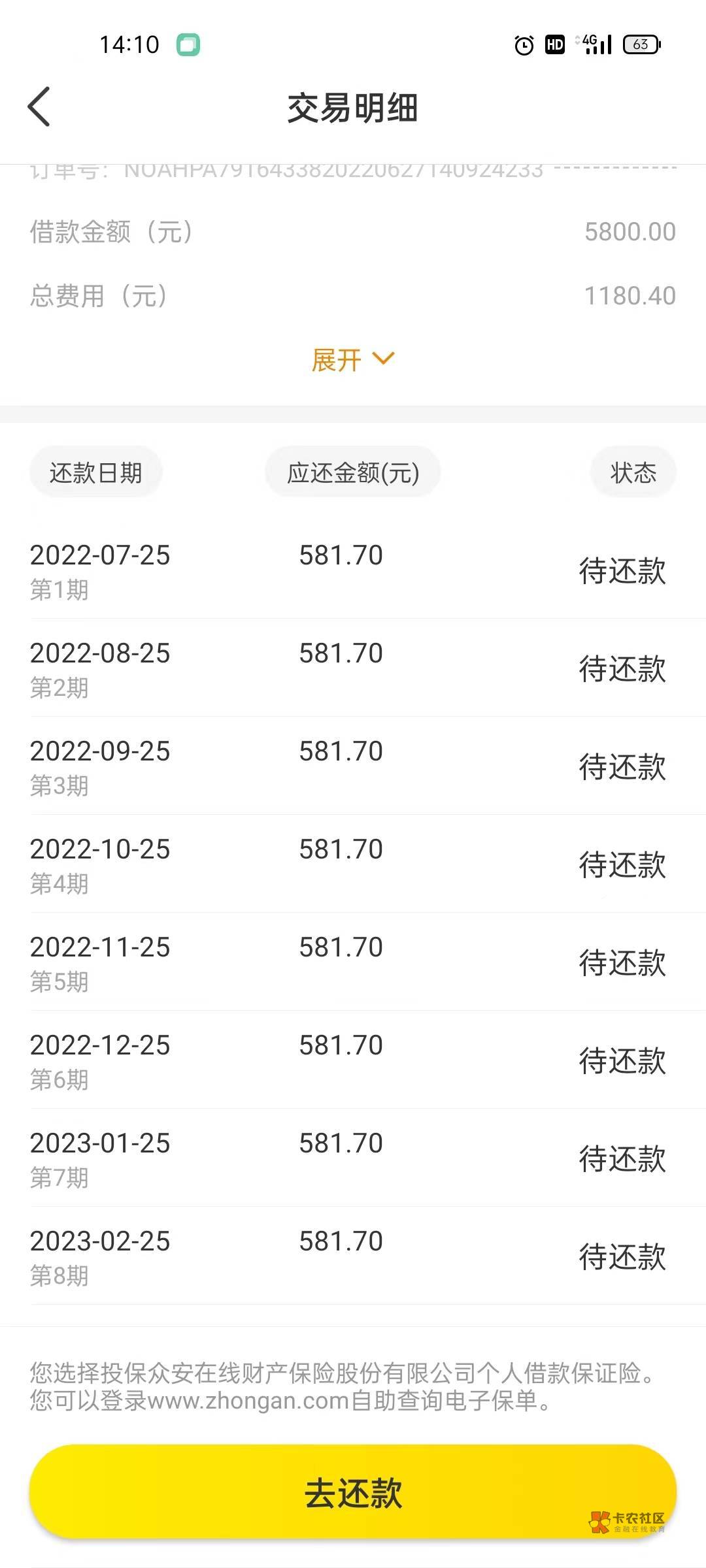Tap the 去还款 repayment button

tap(352, 1493)
